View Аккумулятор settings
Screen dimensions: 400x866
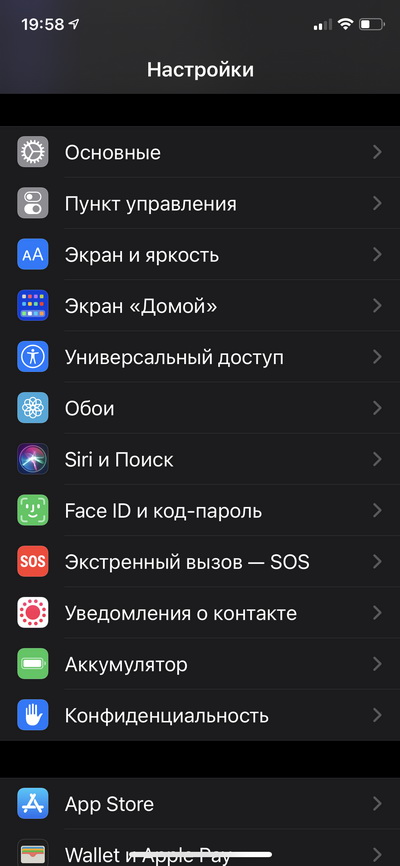click(x=200, y=664)
